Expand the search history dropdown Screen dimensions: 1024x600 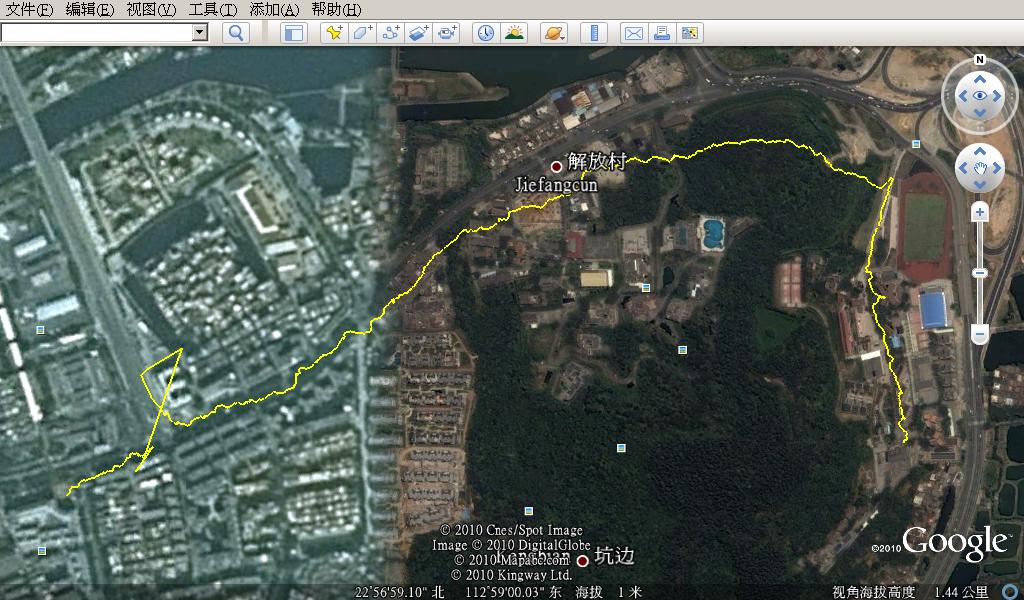click(x=199, y=33)
